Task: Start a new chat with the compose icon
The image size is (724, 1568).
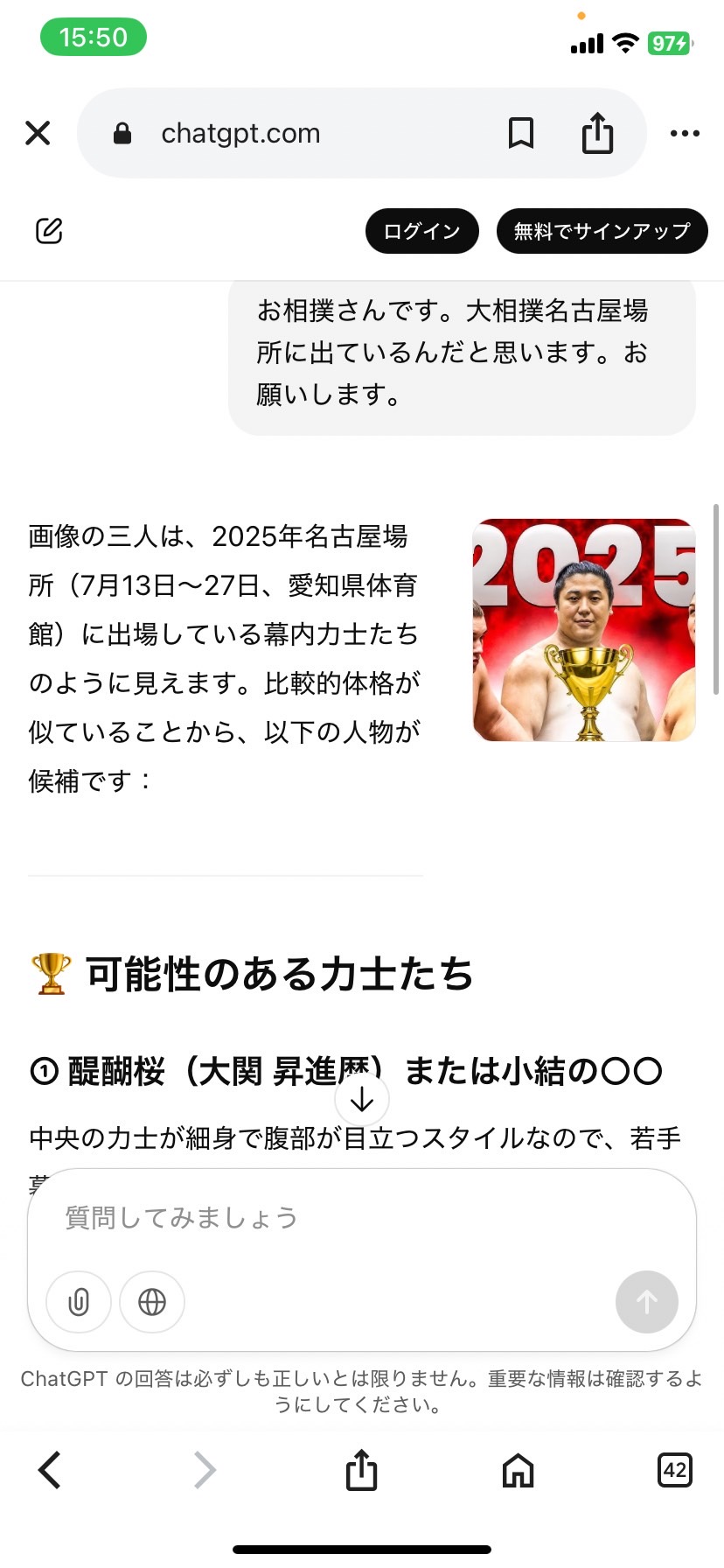Action: [49, 231]
